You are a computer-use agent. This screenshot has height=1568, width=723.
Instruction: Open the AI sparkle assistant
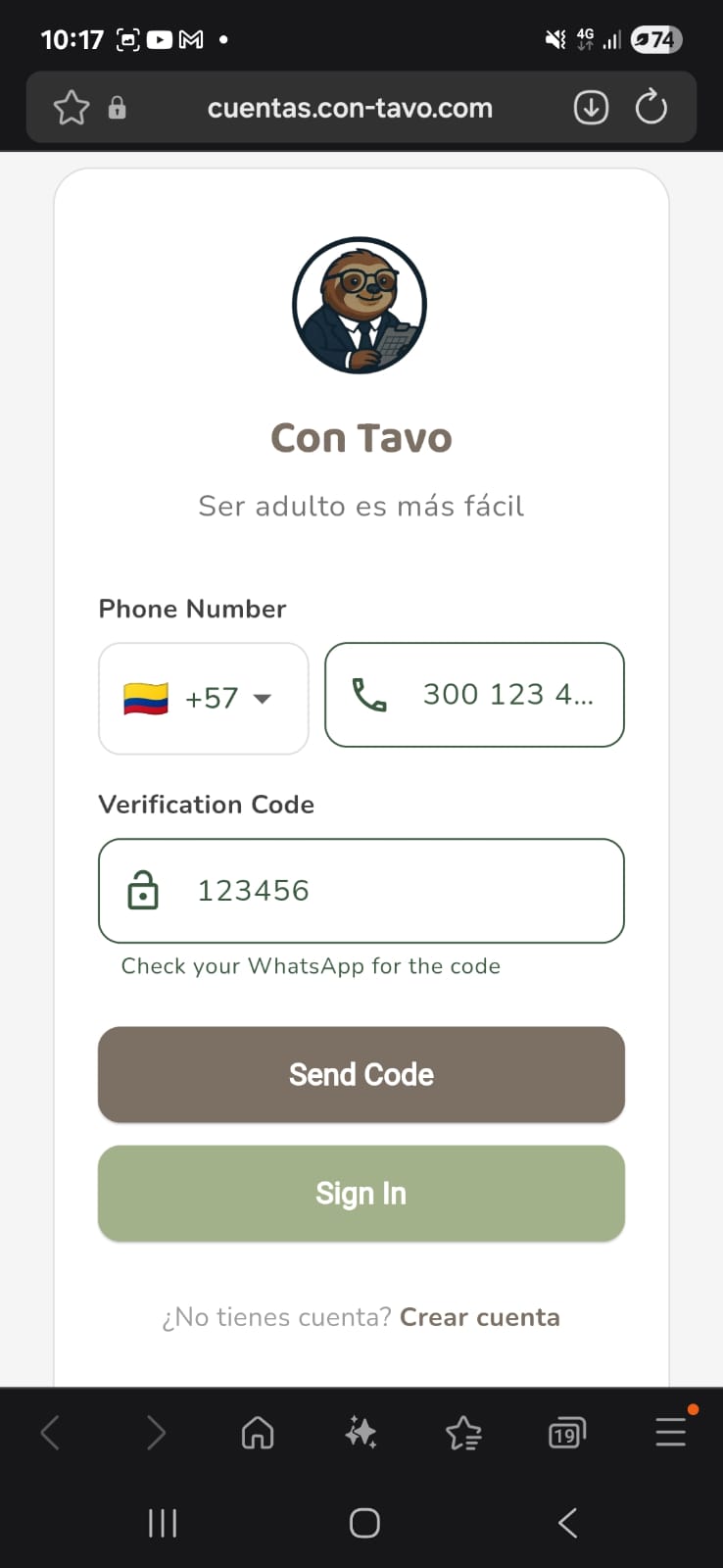pos(361,1434)
